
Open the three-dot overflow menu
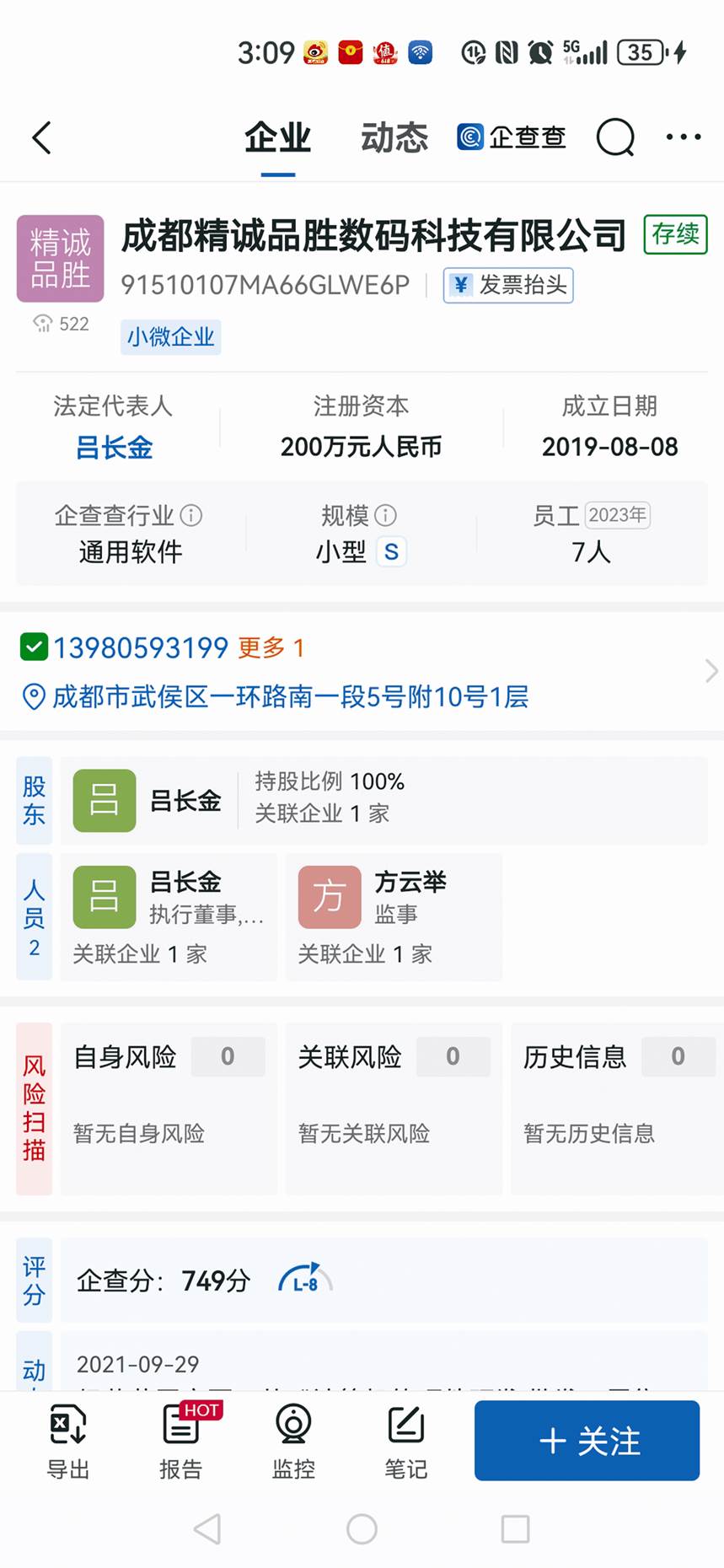[x=683, y=137]
